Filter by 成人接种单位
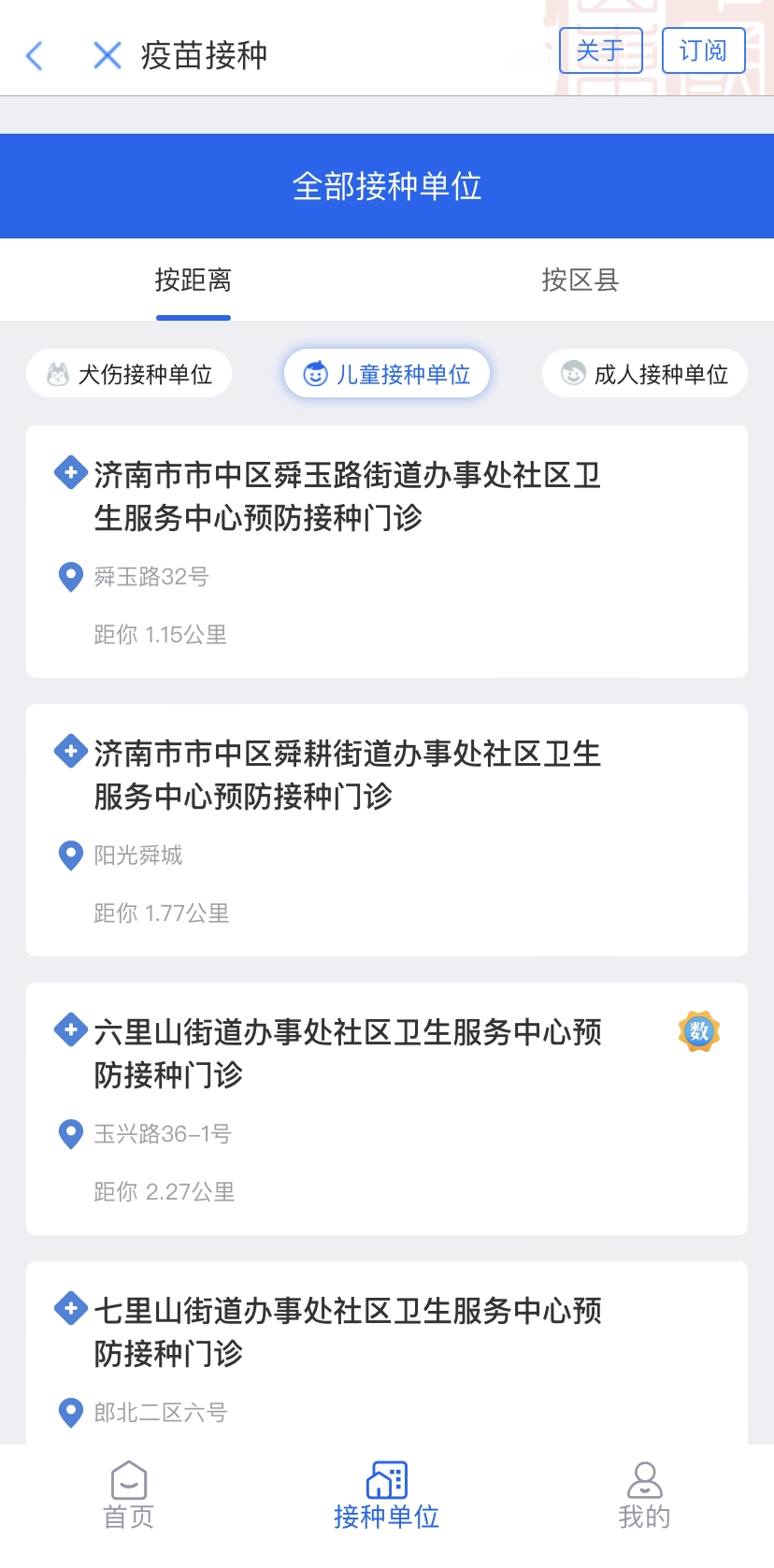 point(645,374)
